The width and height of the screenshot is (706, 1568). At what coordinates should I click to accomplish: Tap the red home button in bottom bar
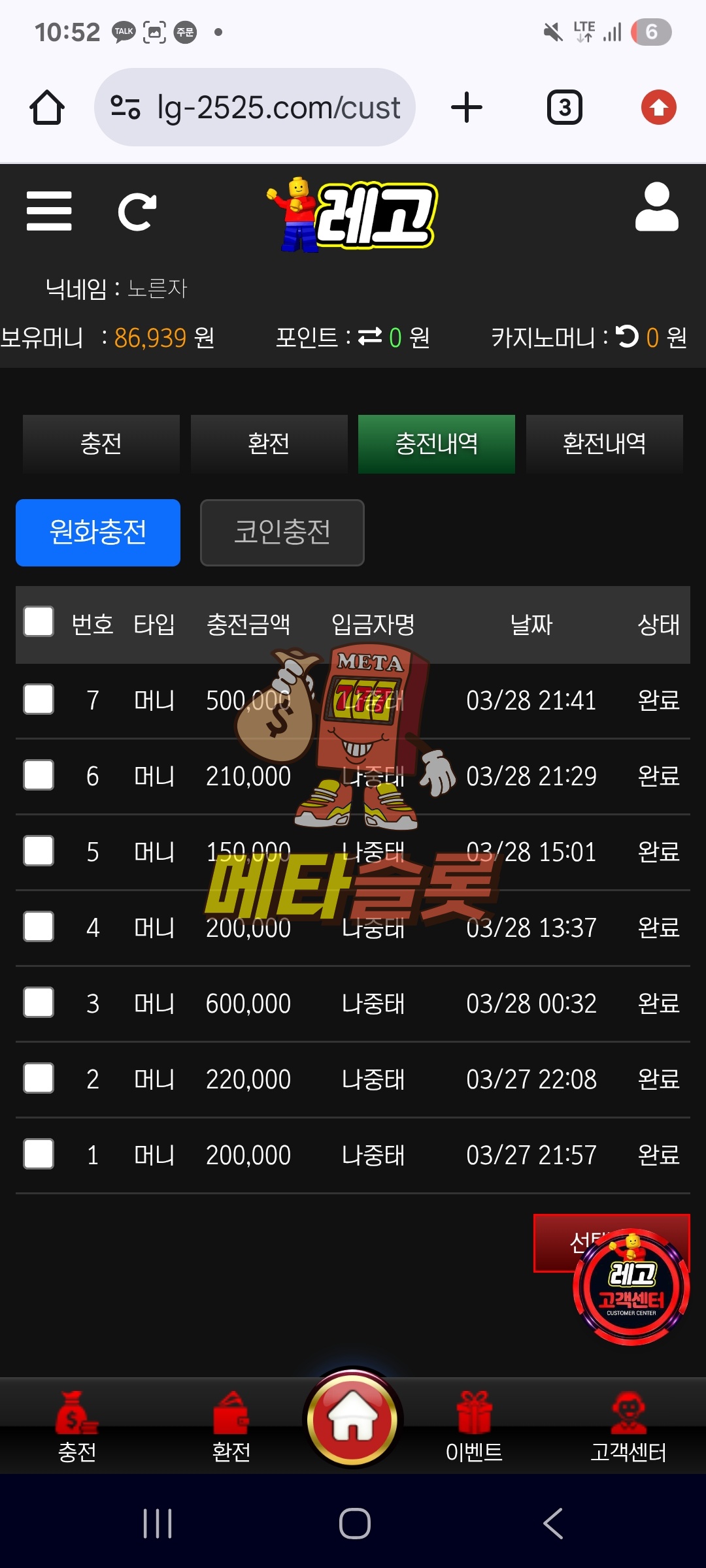click(353, 1418)
